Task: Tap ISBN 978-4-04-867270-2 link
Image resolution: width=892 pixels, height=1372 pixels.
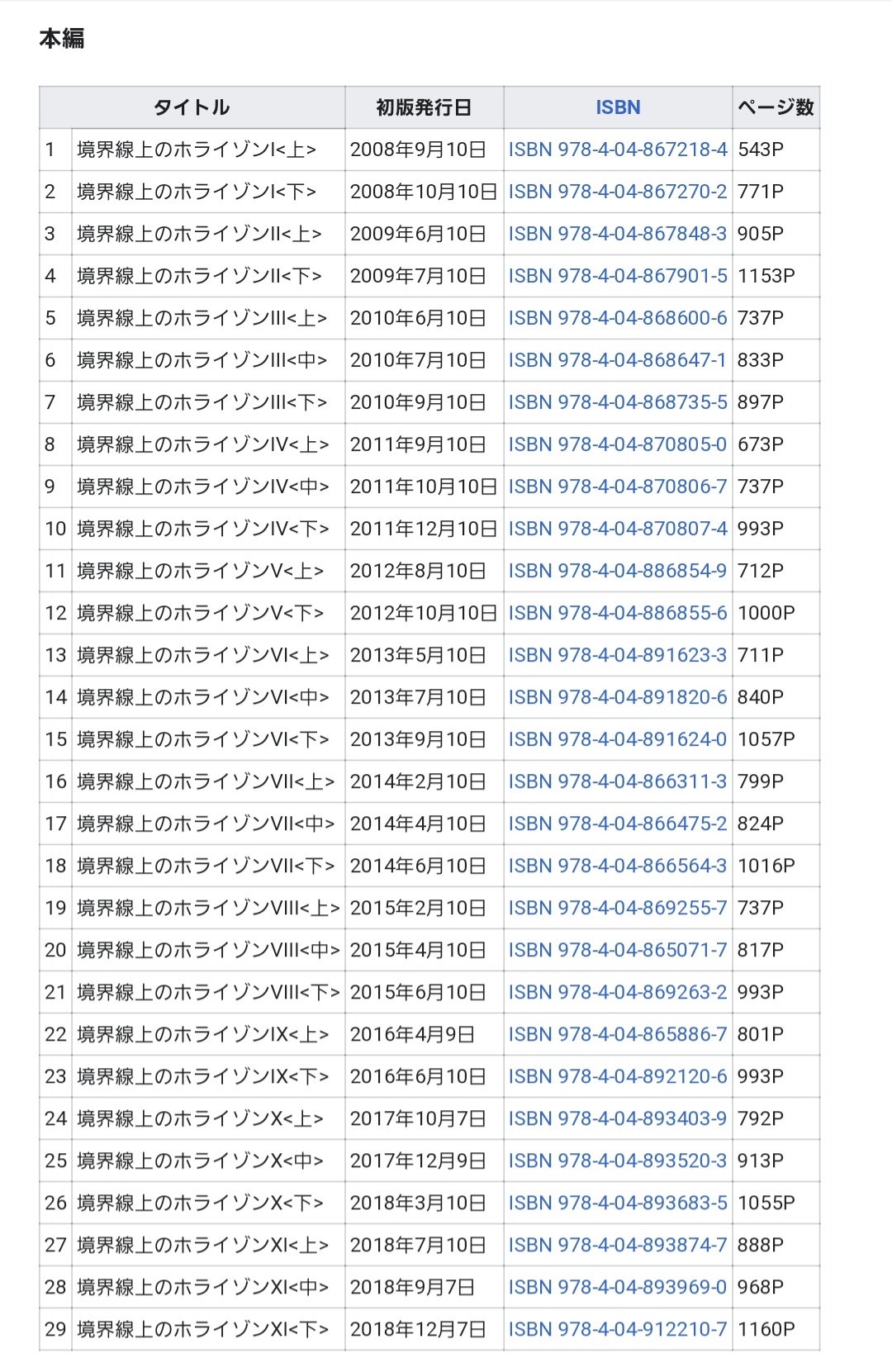Action: coord(618,192)
